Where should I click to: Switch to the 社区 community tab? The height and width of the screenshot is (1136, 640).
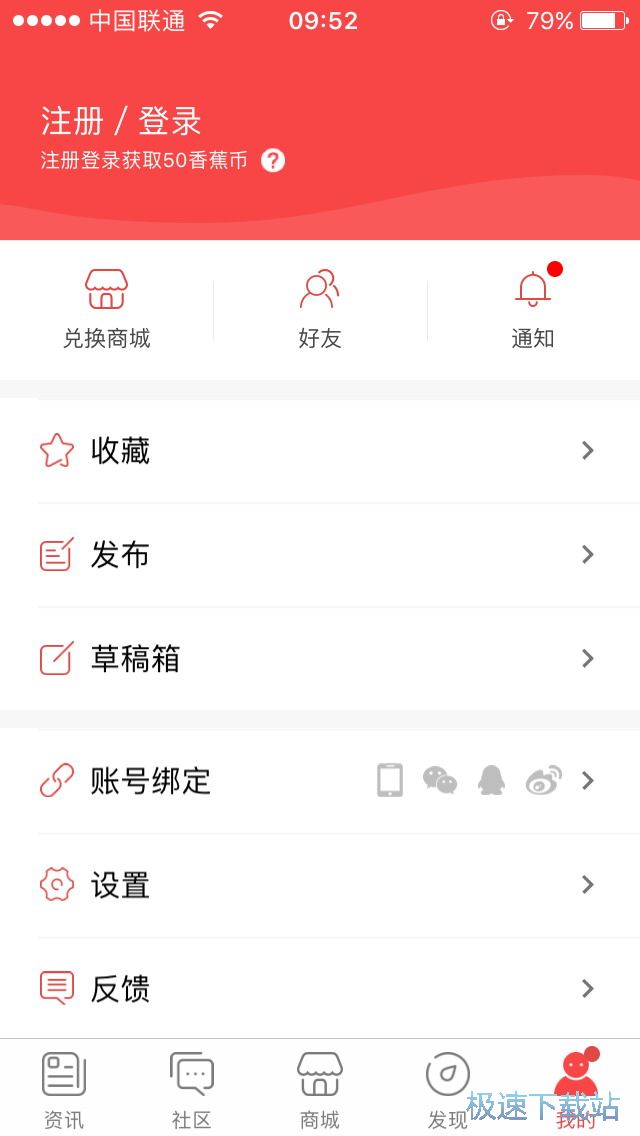(192, 1088)
